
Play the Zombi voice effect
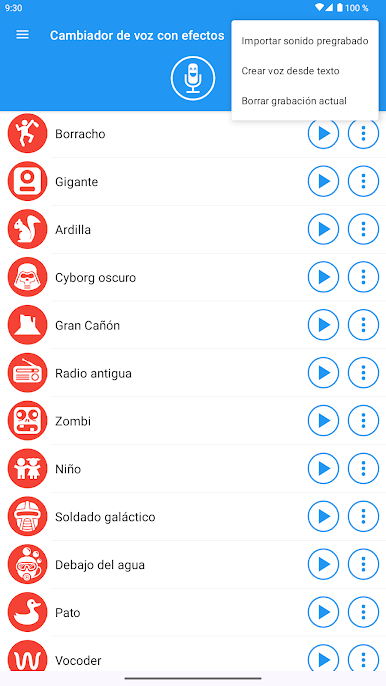[x=323, y=421]
